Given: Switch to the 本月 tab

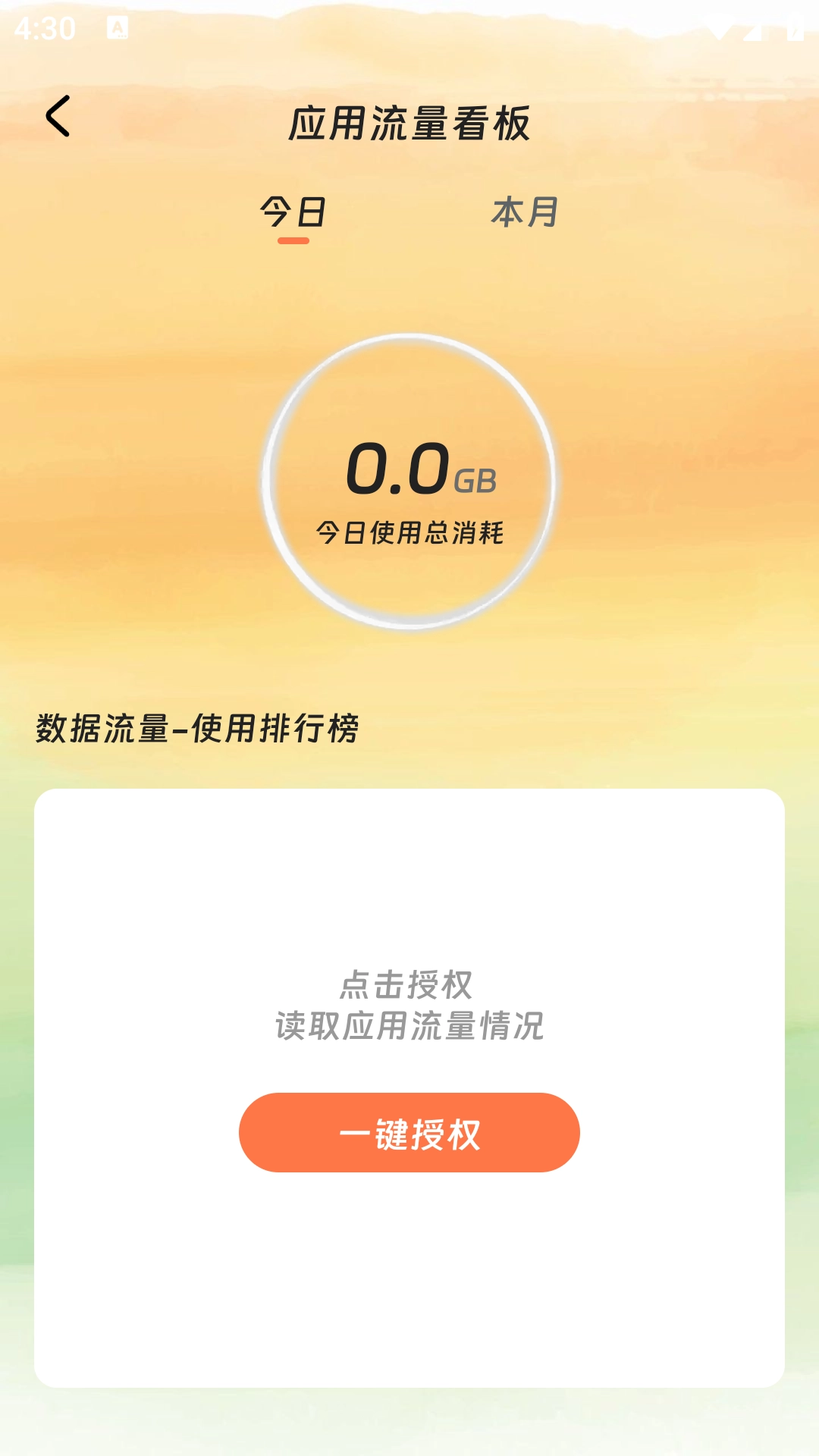Looking at the screenshot, I should 525,212.
